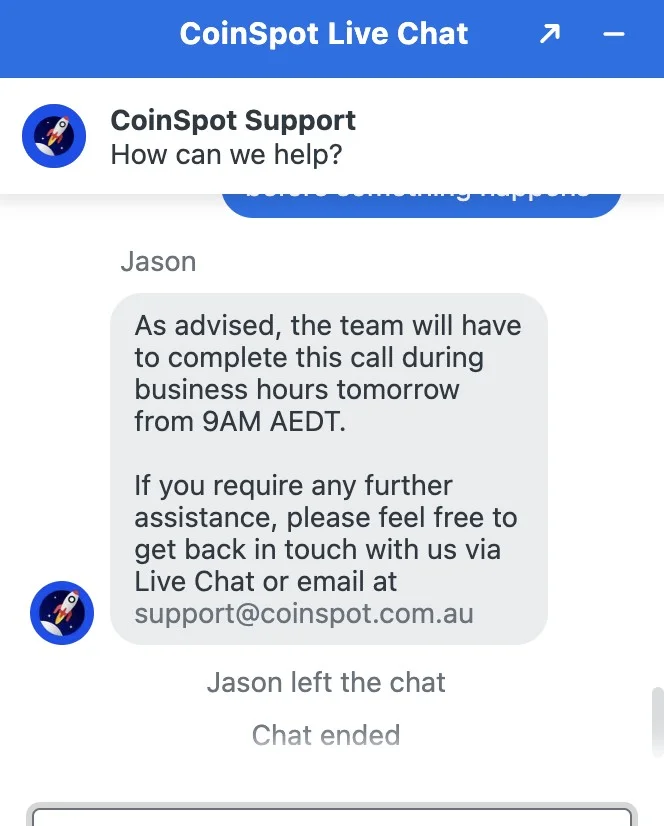Image resolution: width=664 pixels, height=826 pixels.
Task: Minimize the CoinSpot Live Chat
Action: 614,35
